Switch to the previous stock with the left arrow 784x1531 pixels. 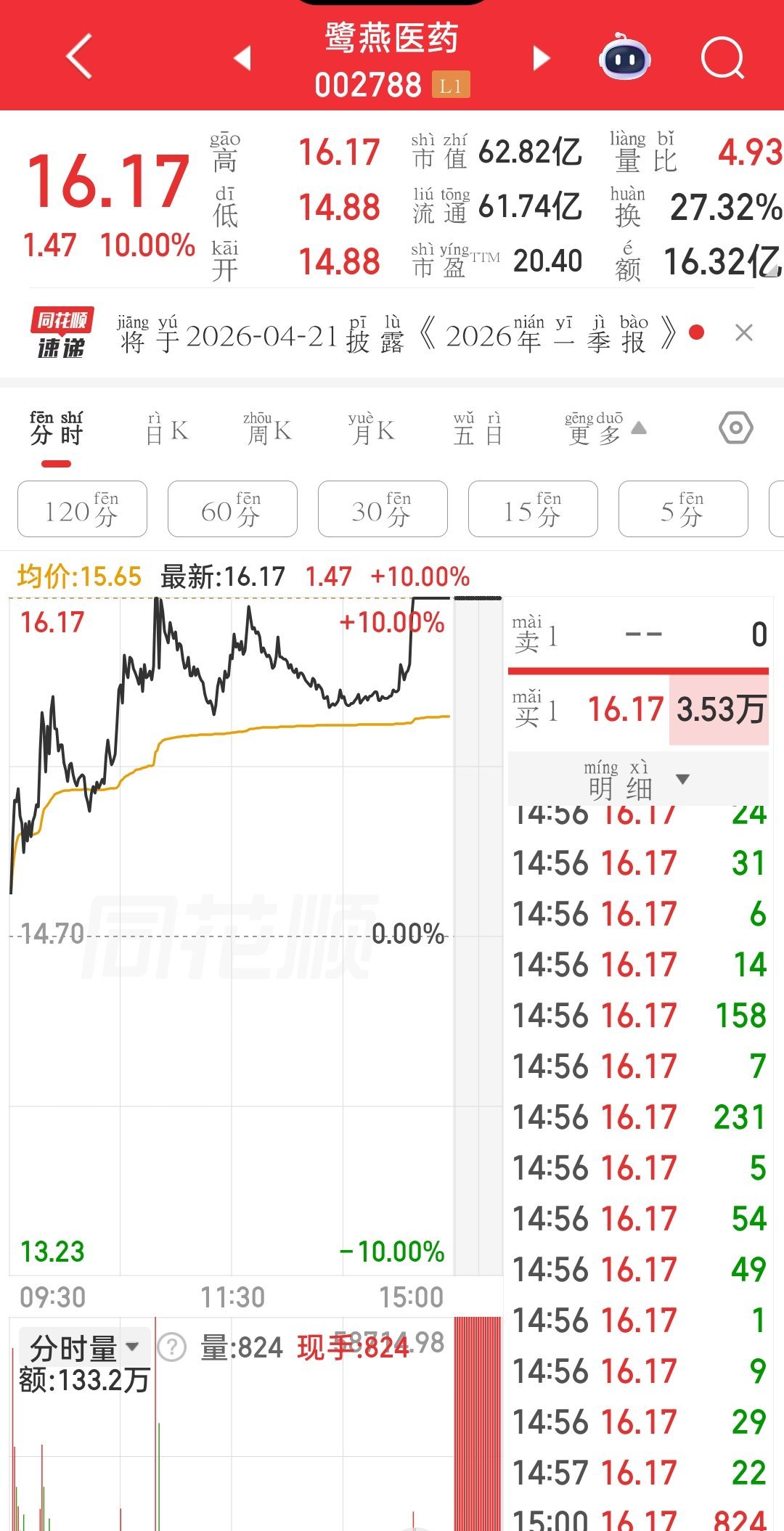coord(240,58)
